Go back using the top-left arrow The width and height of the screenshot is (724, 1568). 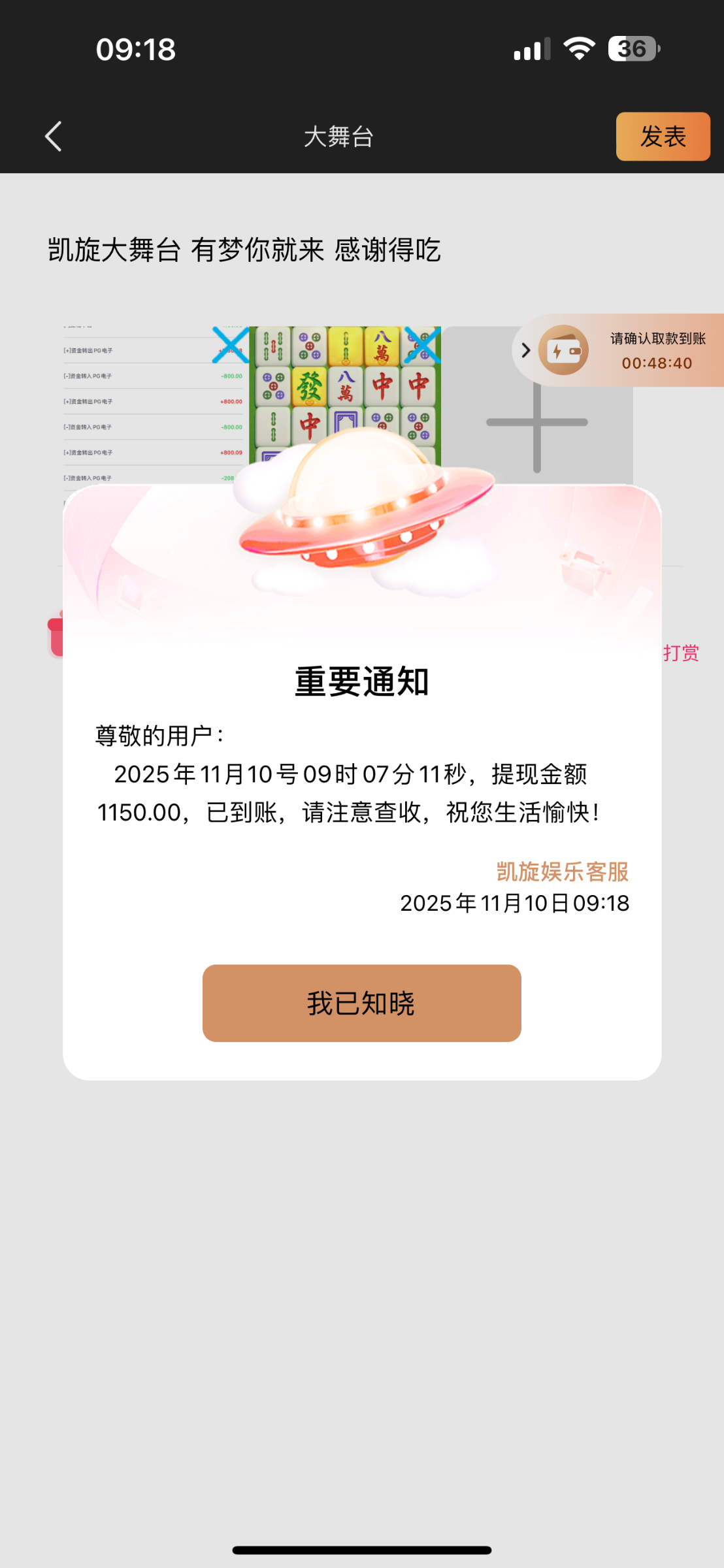point(54,137)
